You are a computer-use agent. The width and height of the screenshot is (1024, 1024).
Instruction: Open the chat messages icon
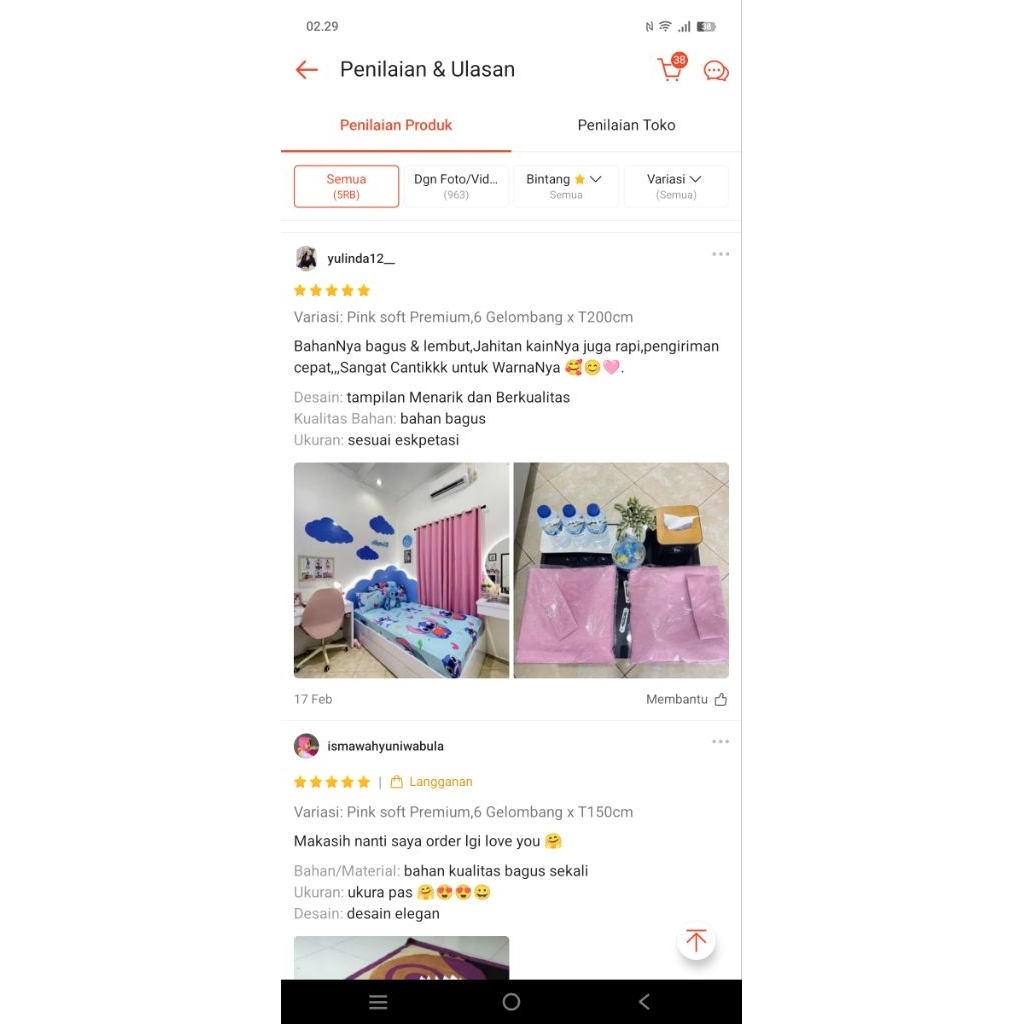pos(716,71)
